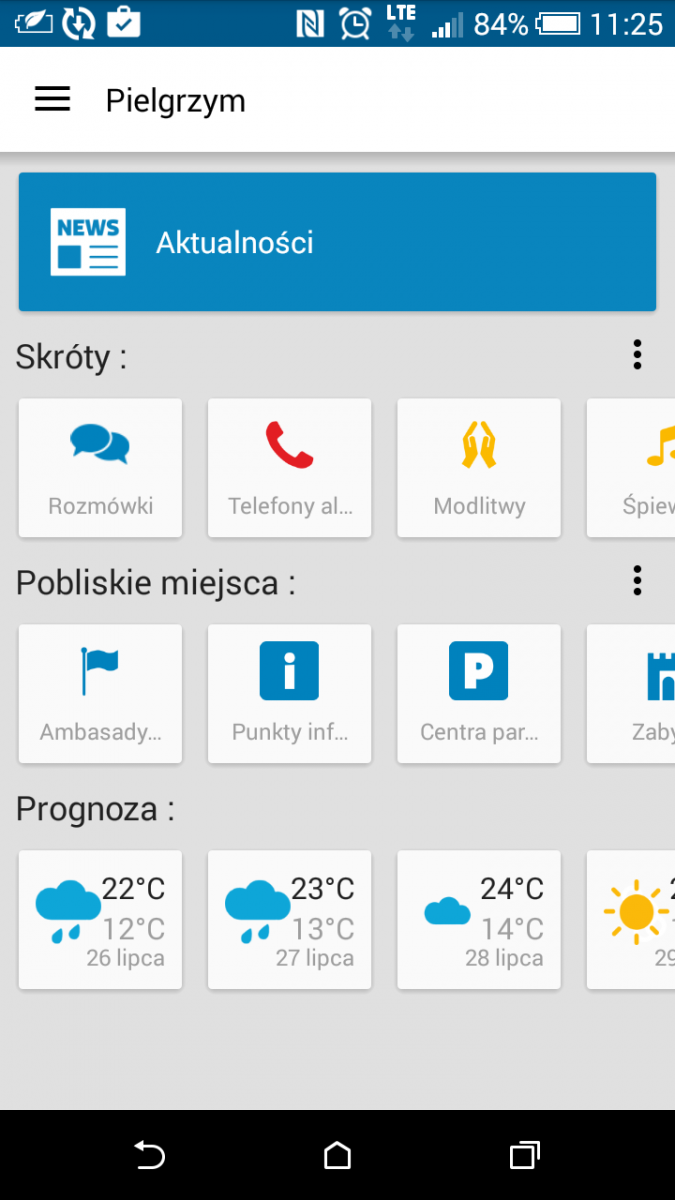Open overflow menu next to Skróty
Screen dimensions: 675x1200
(x=637, y=355)
